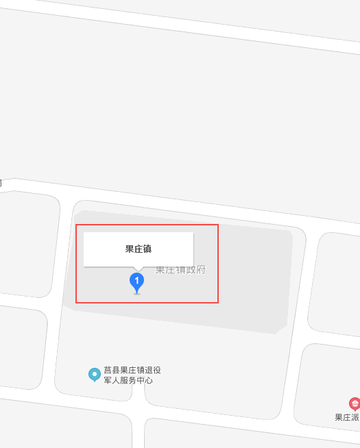
Task: Open the 果庄镇 info bubble
Action: pos(138,249)
